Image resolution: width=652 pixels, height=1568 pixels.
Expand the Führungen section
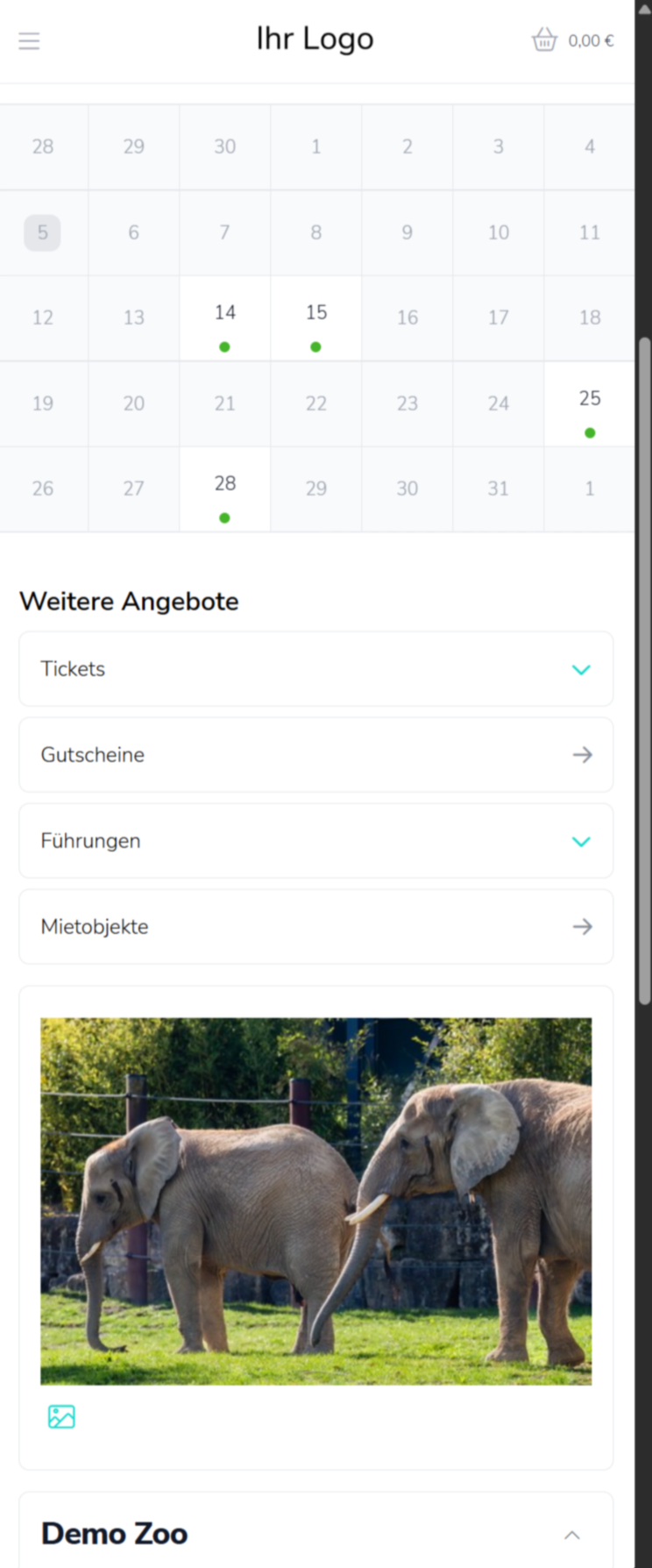[x=316, y=841]
